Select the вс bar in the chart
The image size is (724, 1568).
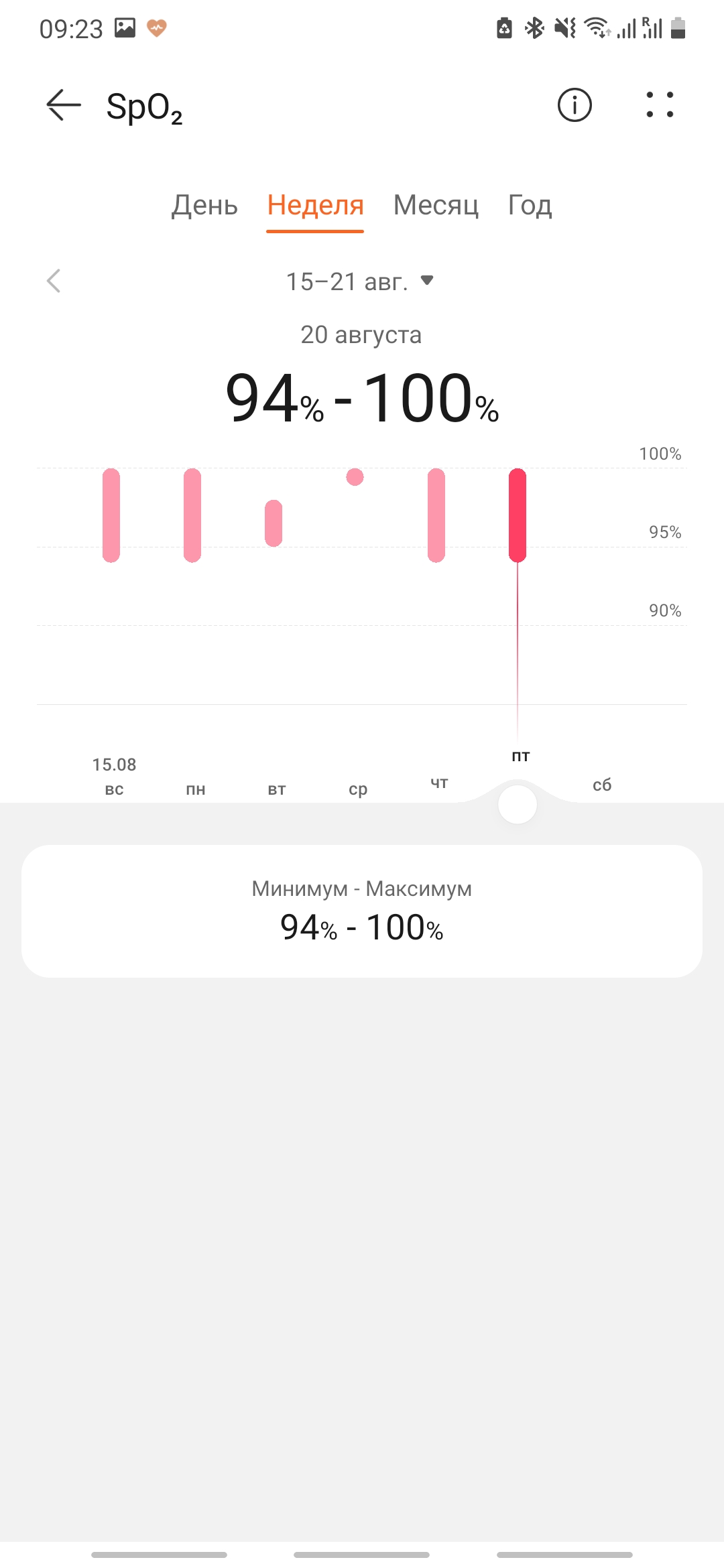pyautogui.click(x=111, y=515)
